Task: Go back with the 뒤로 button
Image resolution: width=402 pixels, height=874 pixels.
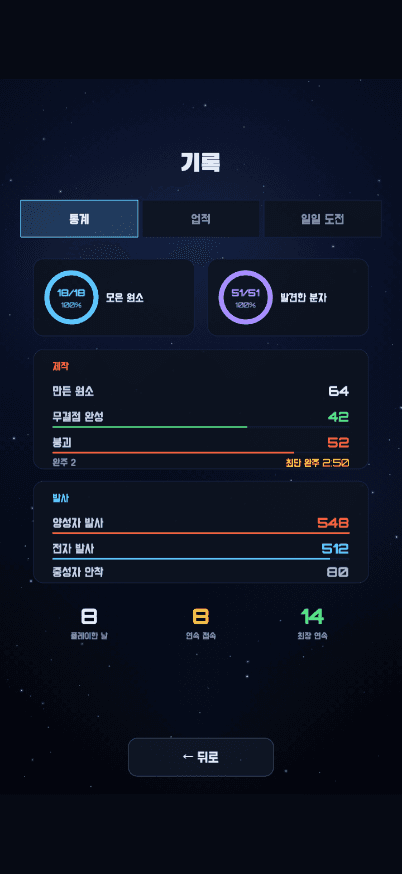Action: point(201,757)
